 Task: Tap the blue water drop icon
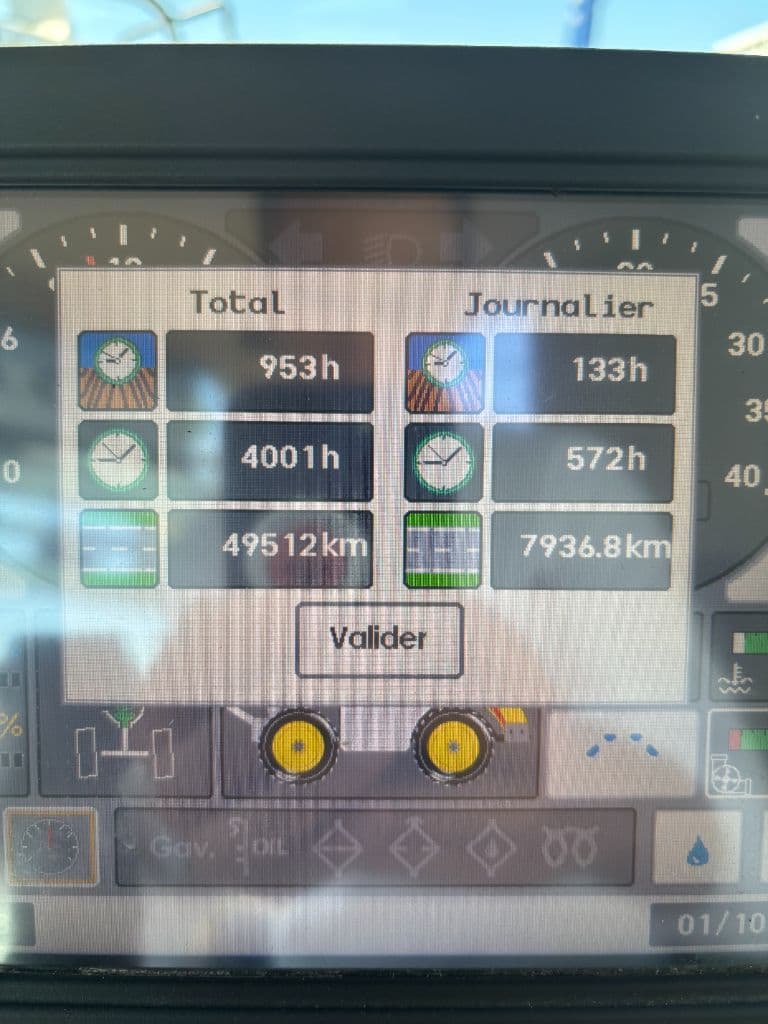point(697,851)
